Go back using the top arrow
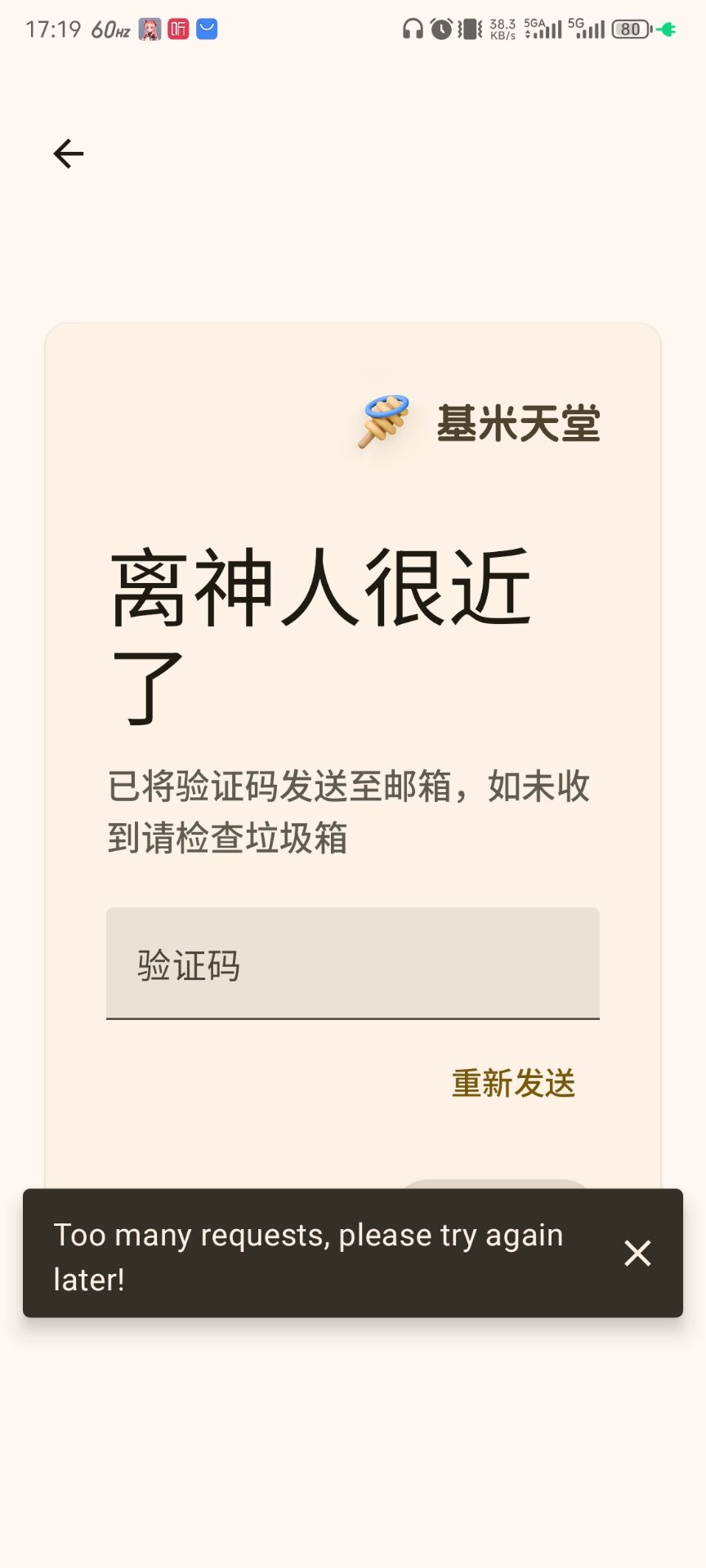This screenshot has height=1568, width=706. [69, 154]
